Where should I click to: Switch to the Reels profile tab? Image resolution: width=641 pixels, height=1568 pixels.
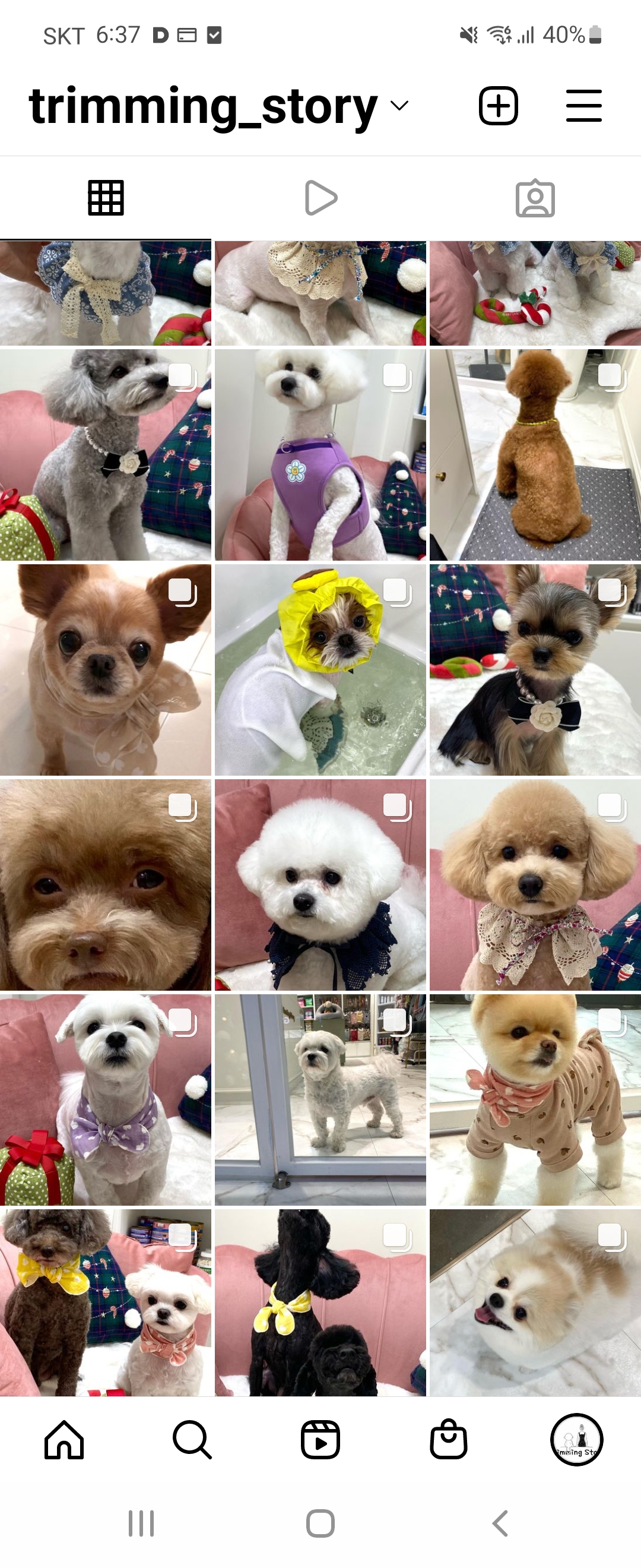point(320,198)
